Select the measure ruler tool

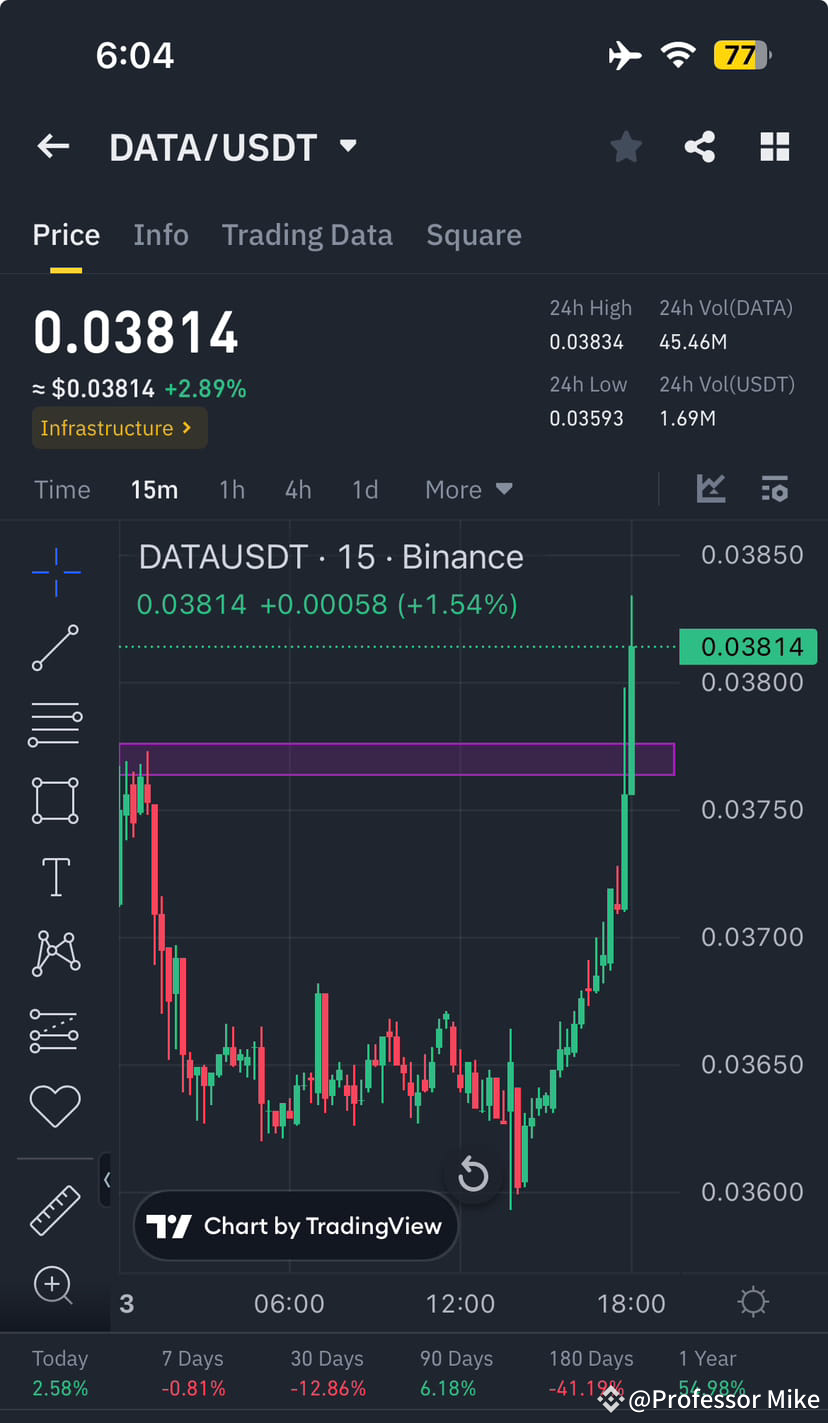click(55, 1210)
